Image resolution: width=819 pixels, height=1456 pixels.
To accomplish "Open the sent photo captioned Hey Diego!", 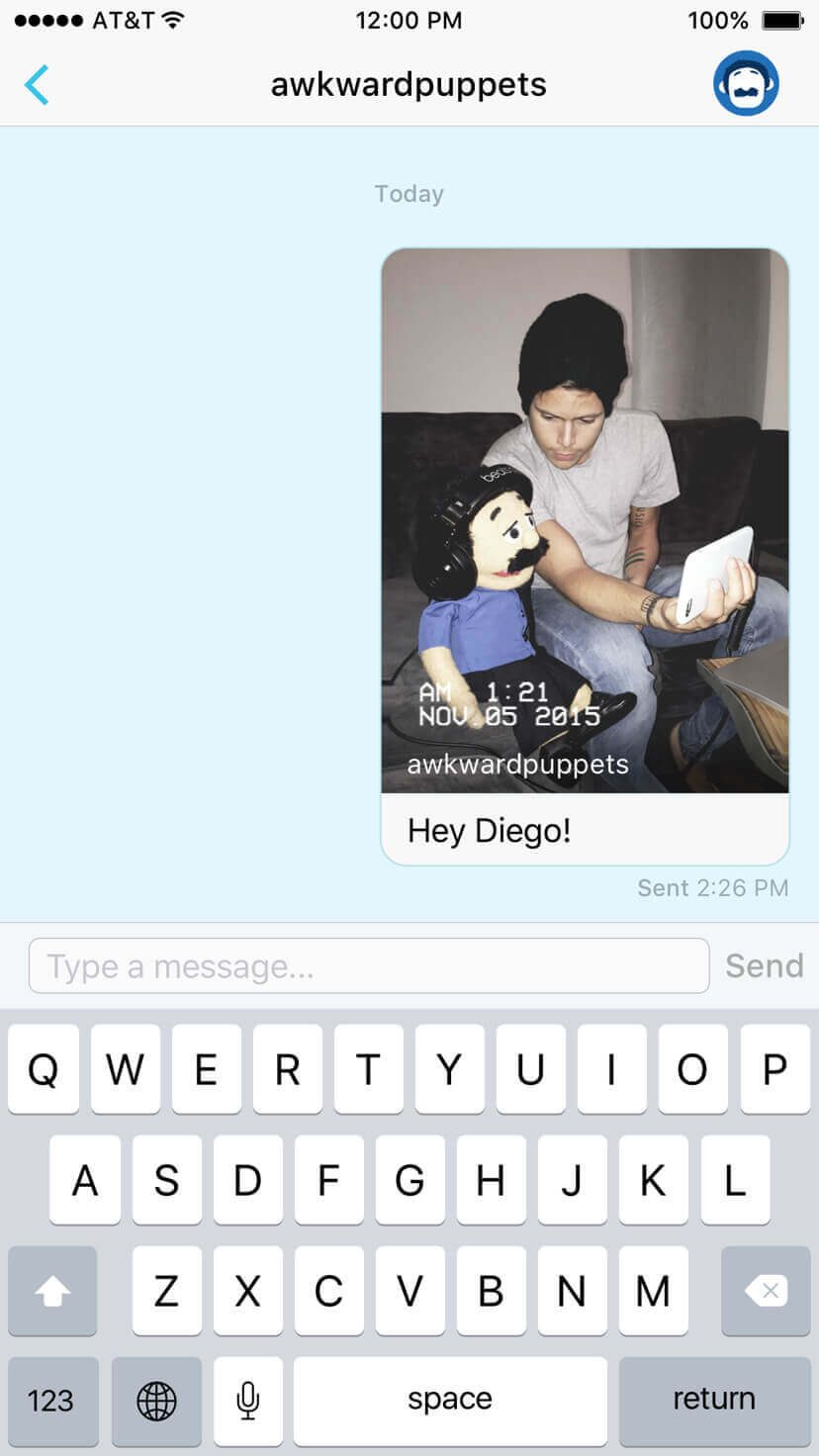I will pos(585,520).
